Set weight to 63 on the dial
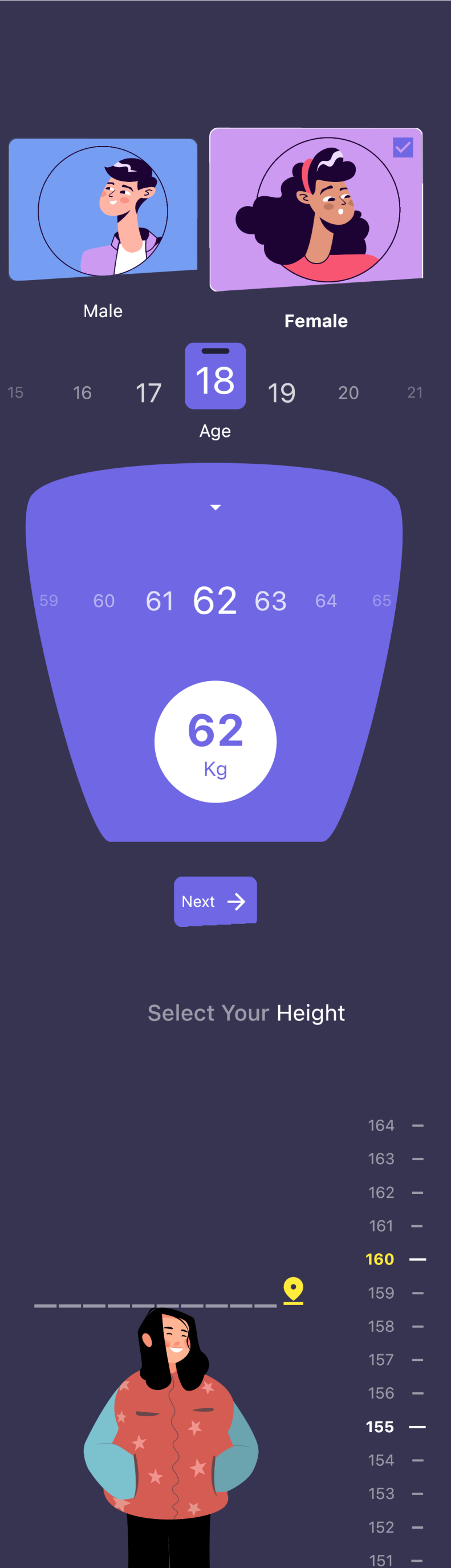 pos(271,601)
